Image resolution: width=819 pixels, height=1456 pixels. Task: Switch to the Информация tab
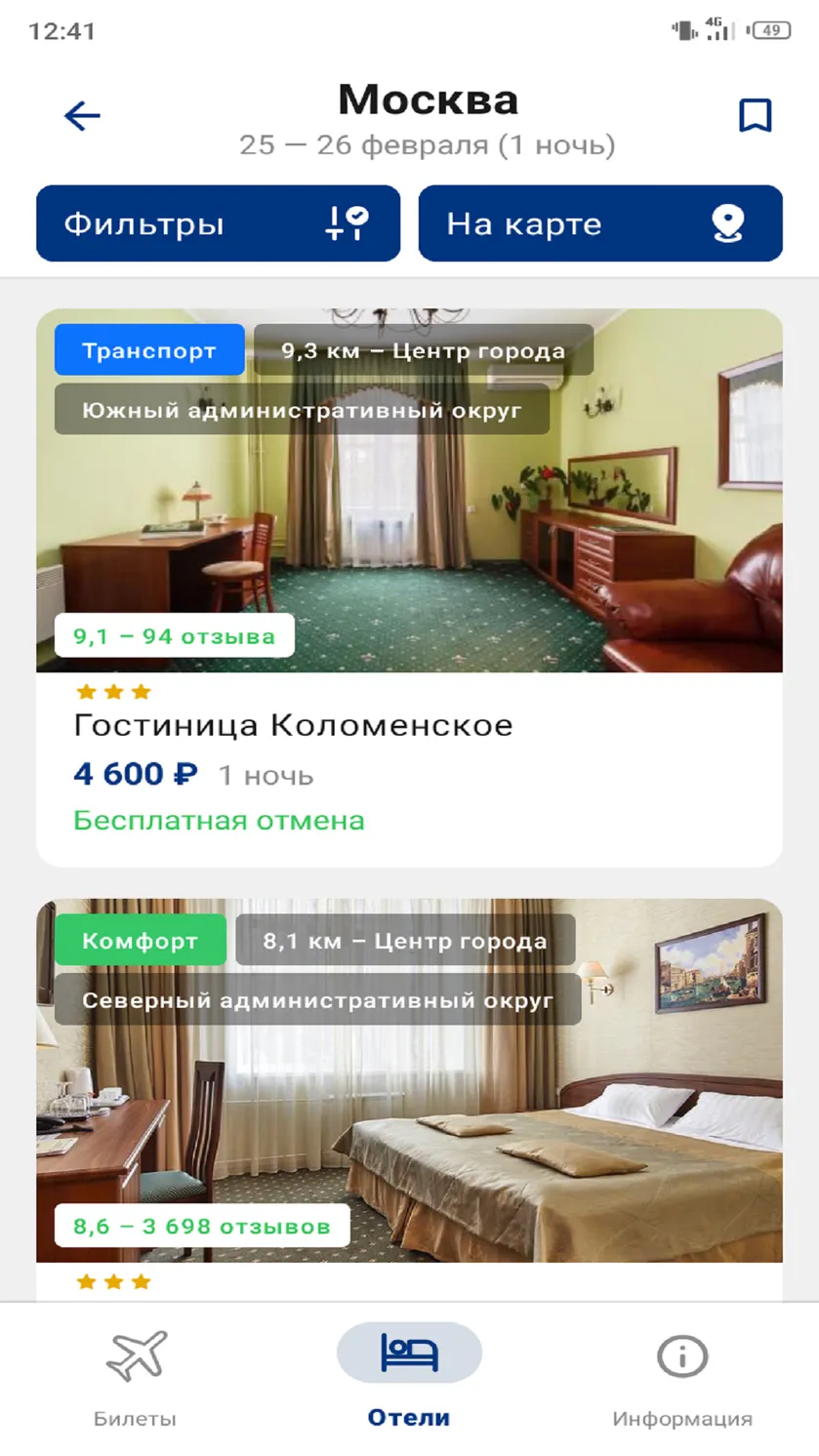pos(682,1378)
